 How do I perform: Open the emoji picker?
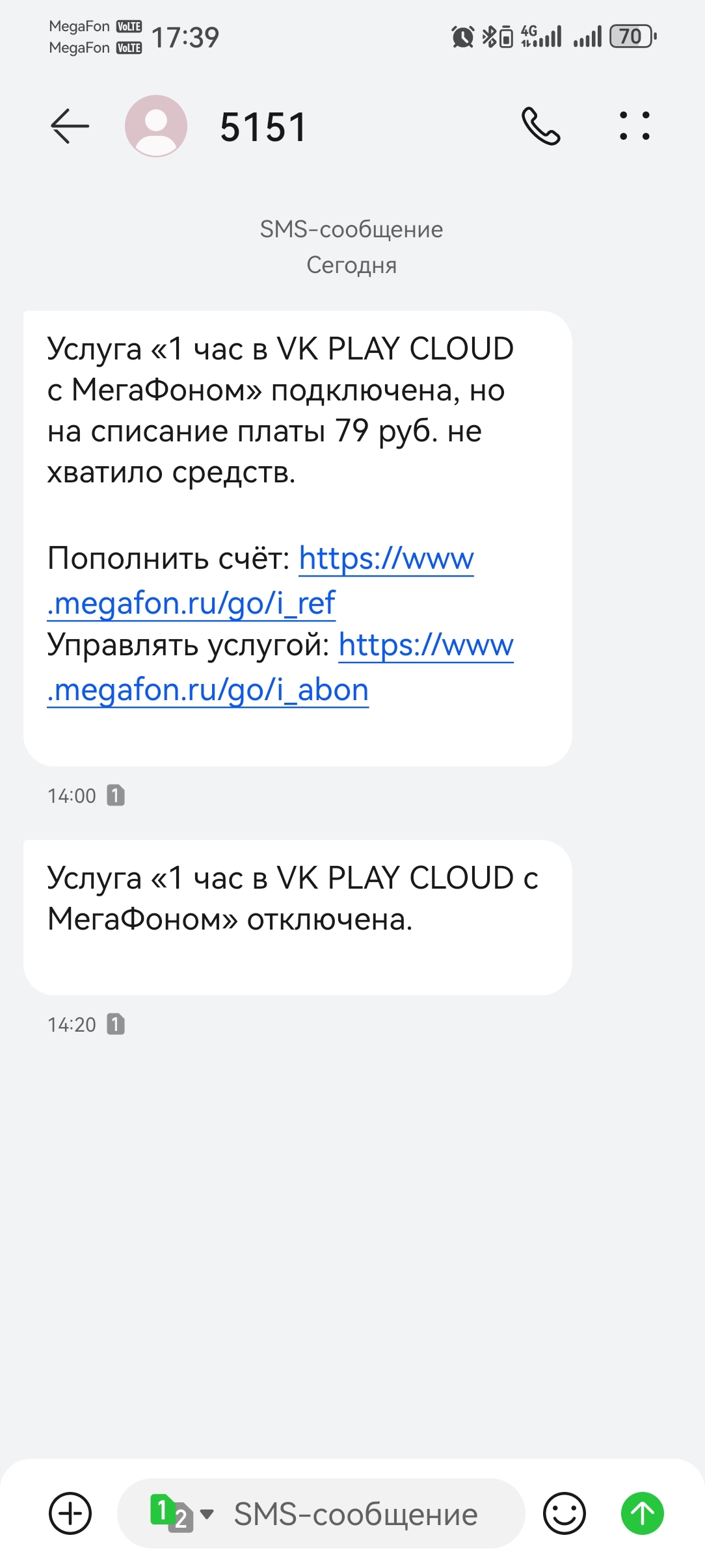[x=564, y=1513]
